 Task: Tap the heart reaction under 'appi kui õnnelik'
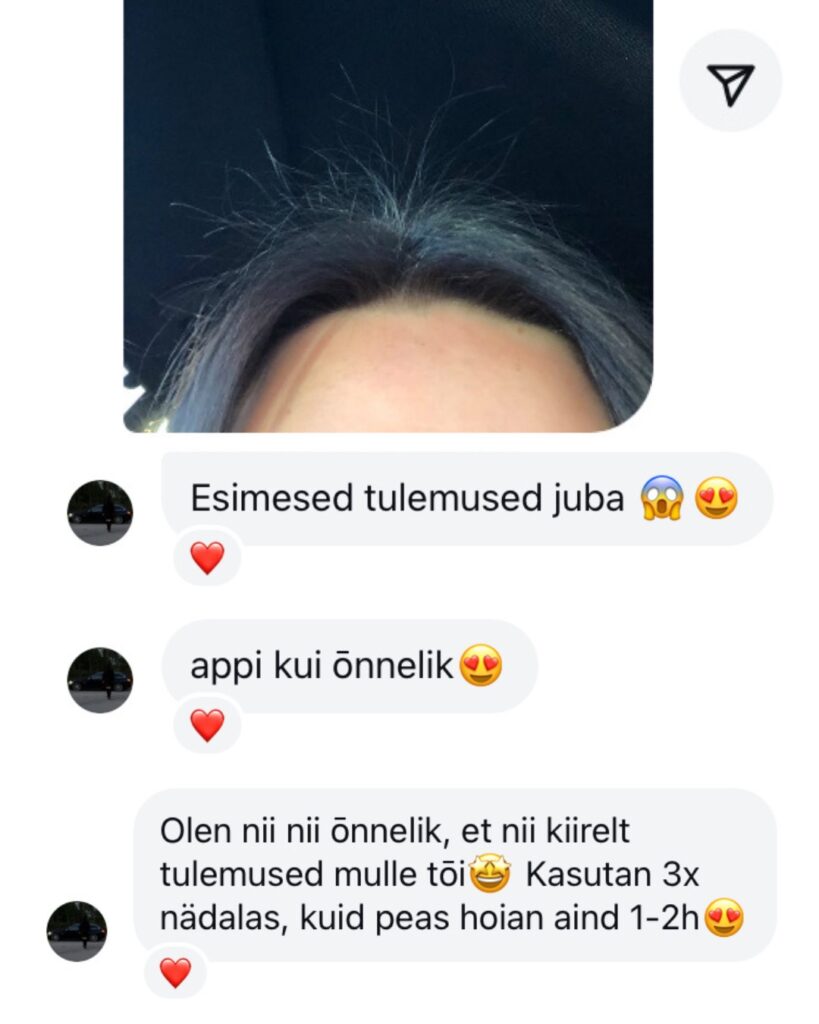pos(207,725)
